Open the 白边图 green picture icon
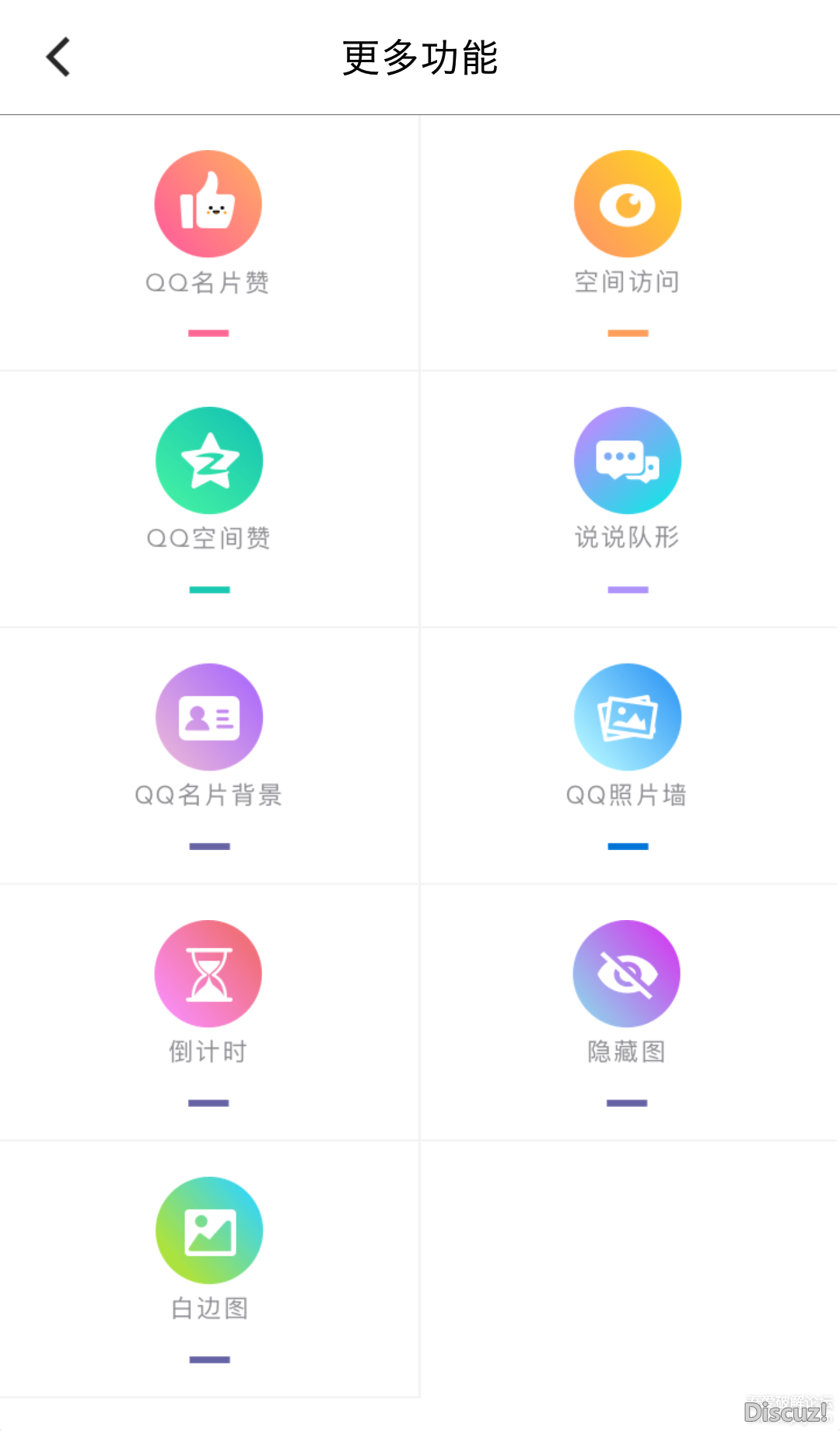This screenshot has height=1431, width=840. [x=208, y=1230]
